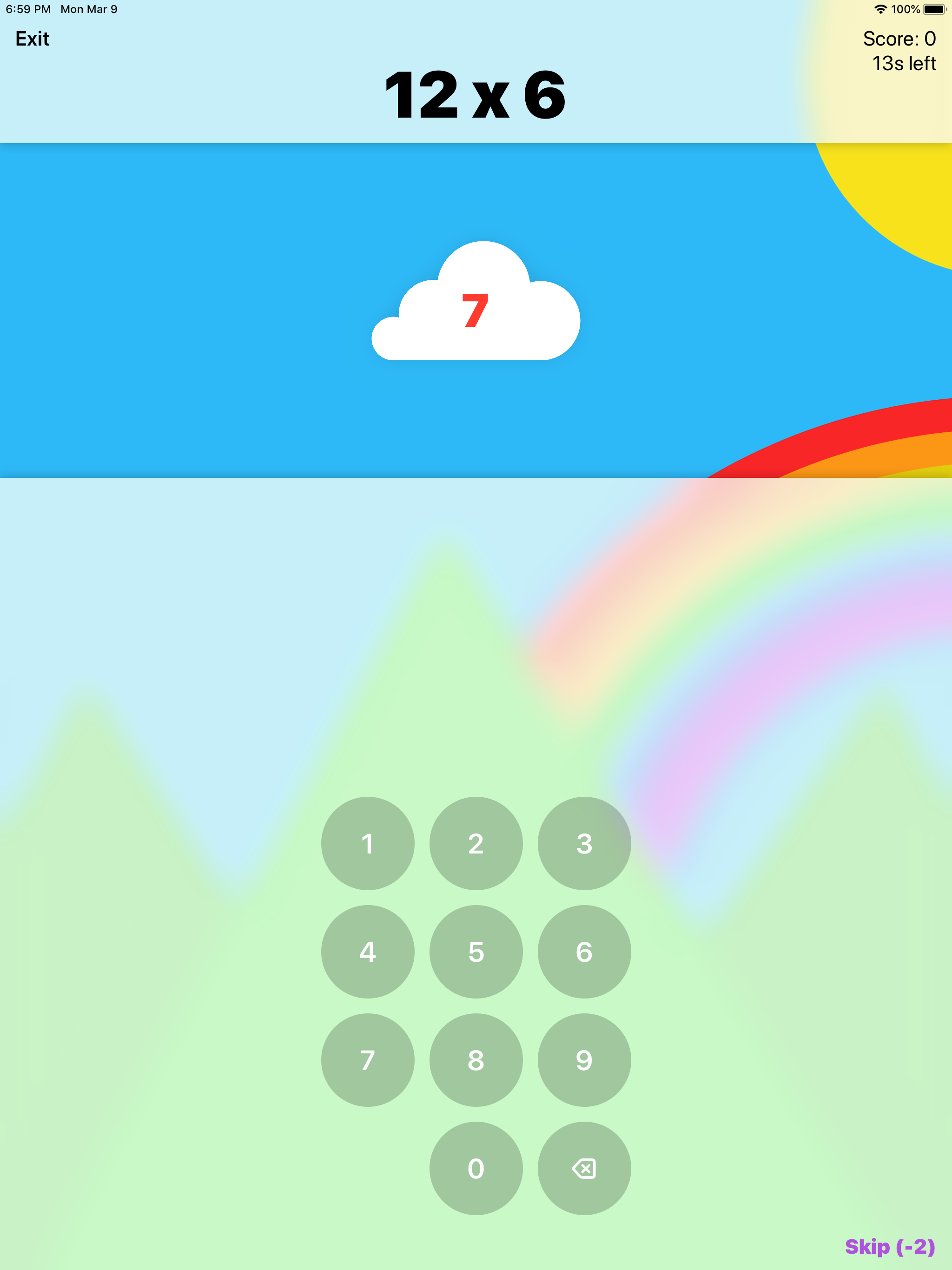The height and width of the screenshot is (1270, 952).
Task: Tap the number 2 key
Action: [476, 843]
